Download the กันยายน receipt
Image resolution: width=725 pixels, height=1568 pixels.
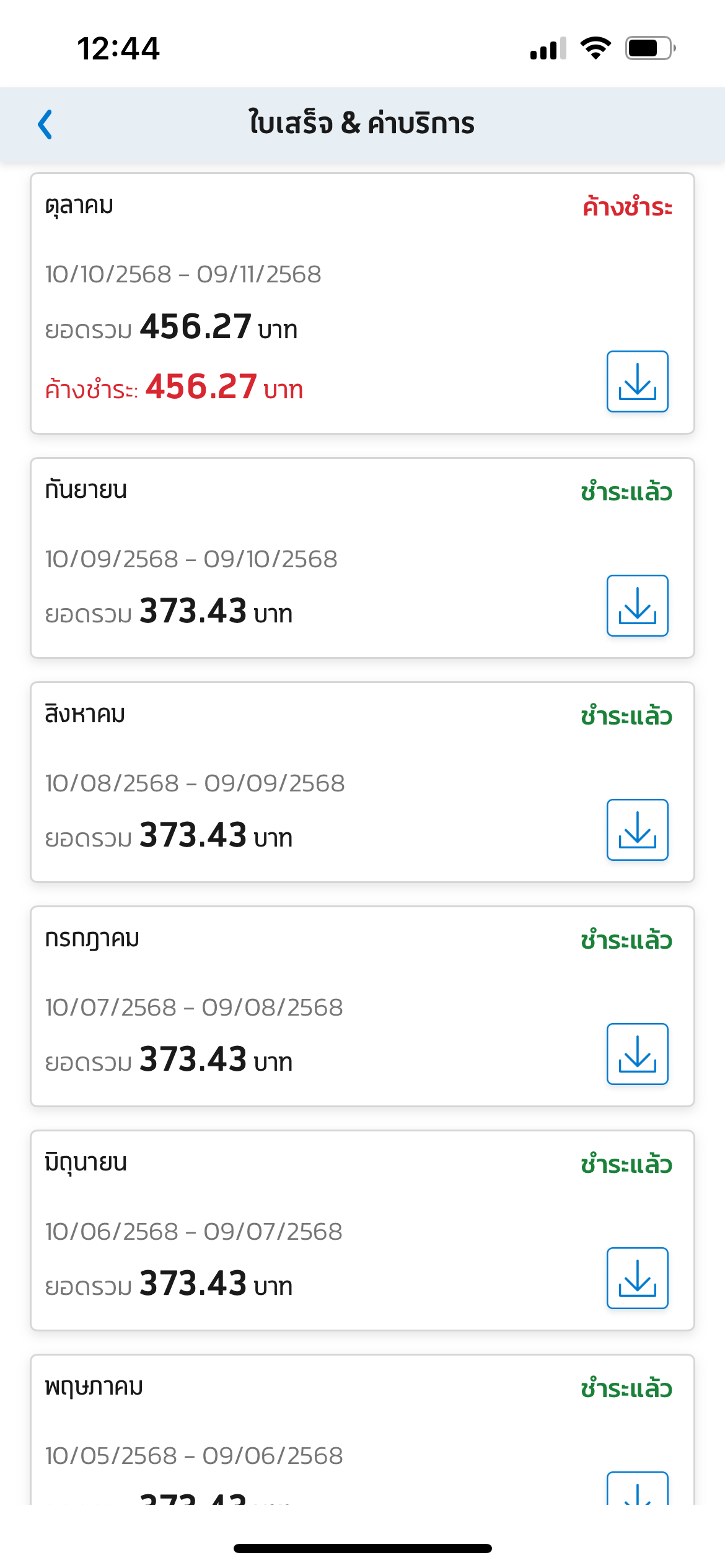[637, 606]
